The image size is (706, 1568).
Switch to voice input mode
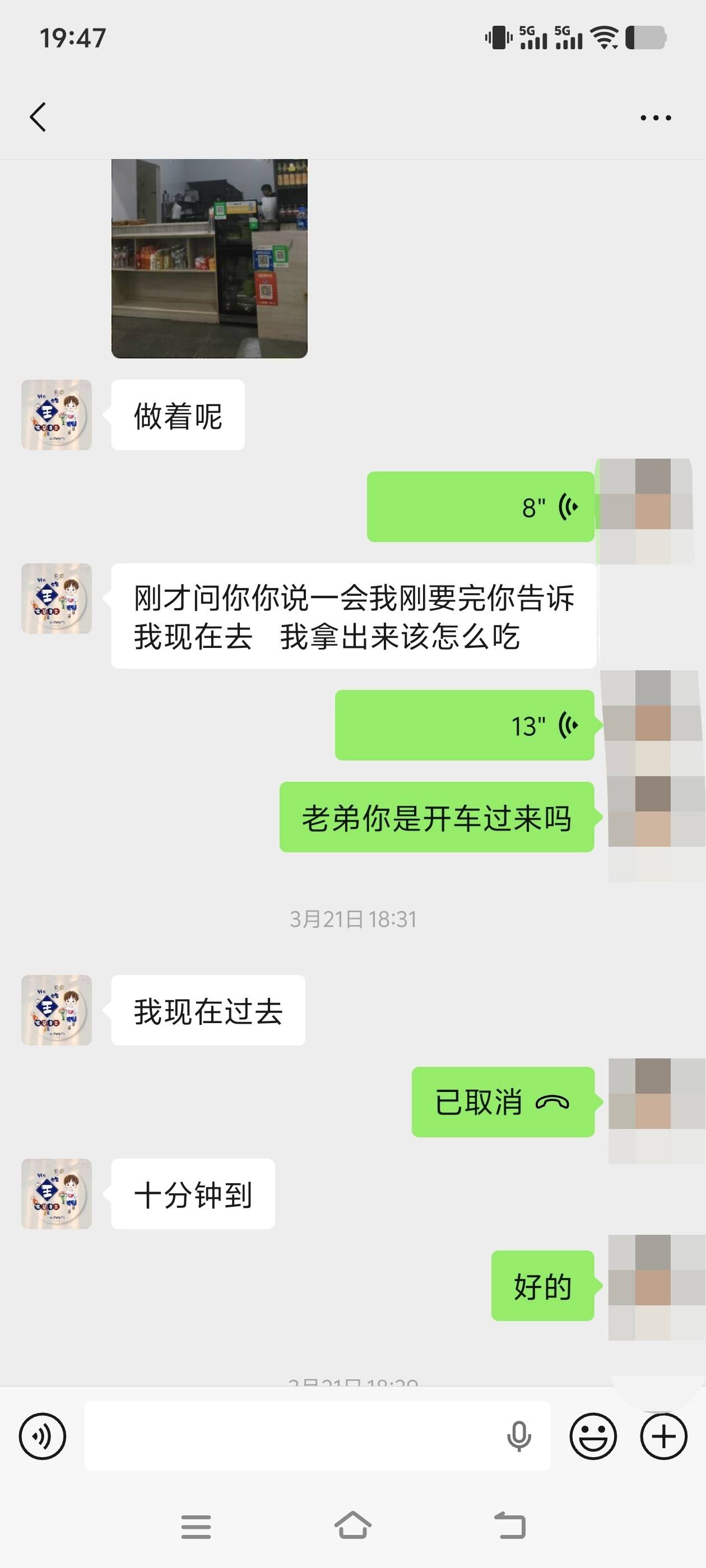[43, 1436]
